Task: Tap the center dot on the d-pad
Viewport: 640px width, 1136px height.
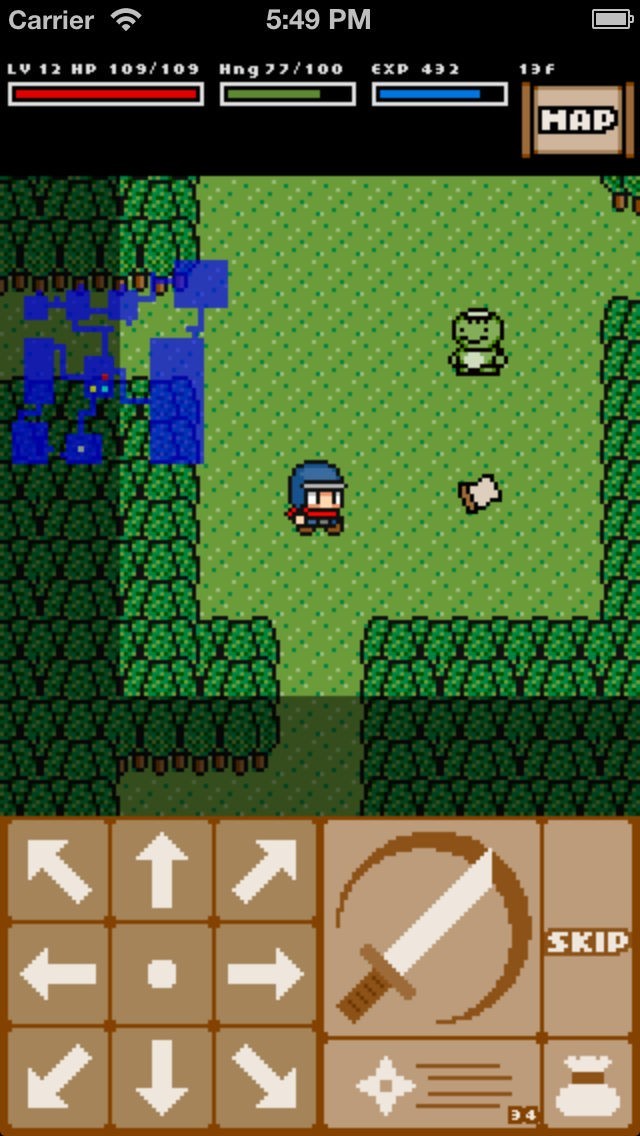Action: click(x=162, y=973)
